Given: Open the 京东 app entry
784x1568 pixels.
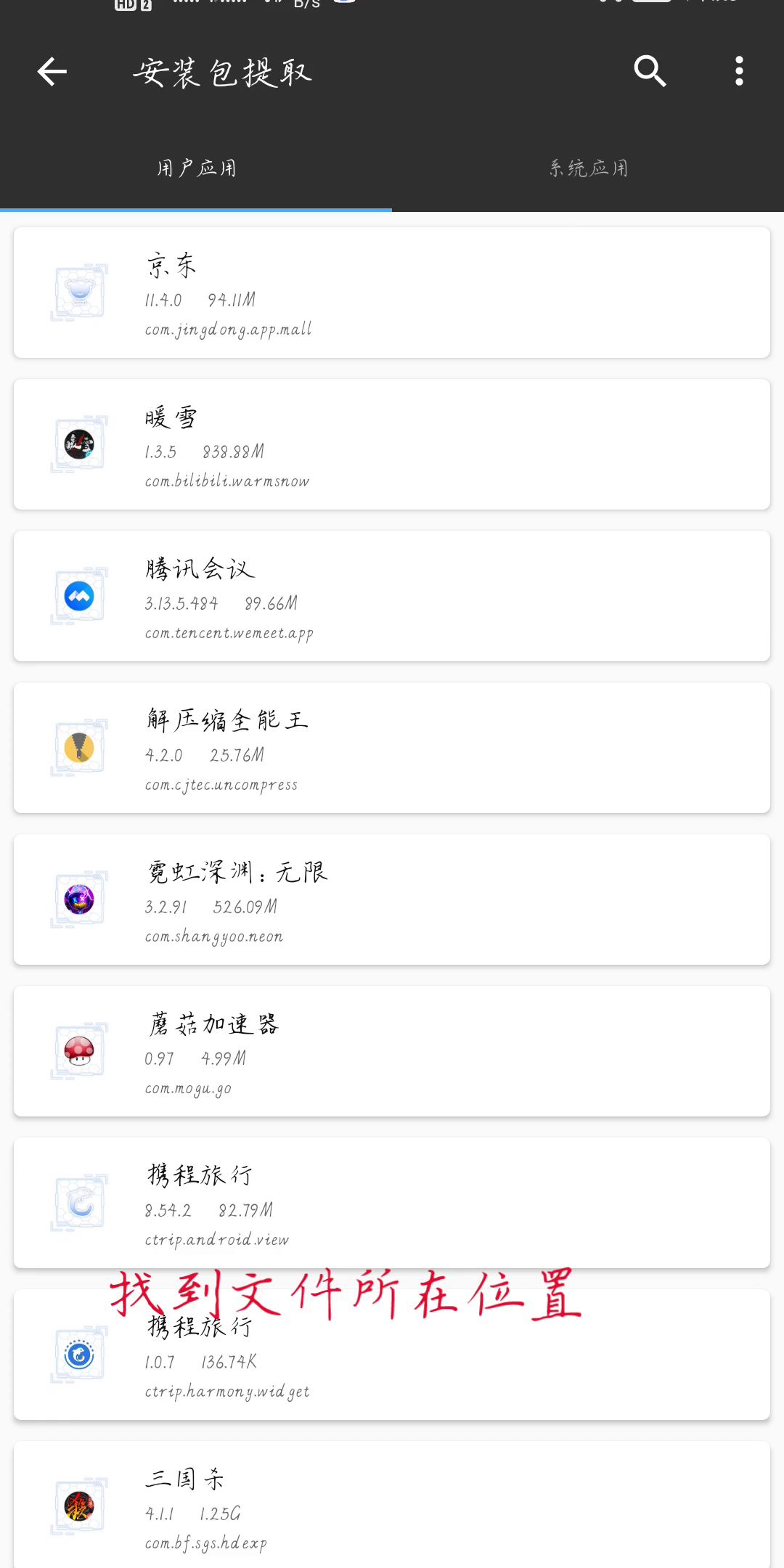Looking at the screenshot, I should coord(392,293).
